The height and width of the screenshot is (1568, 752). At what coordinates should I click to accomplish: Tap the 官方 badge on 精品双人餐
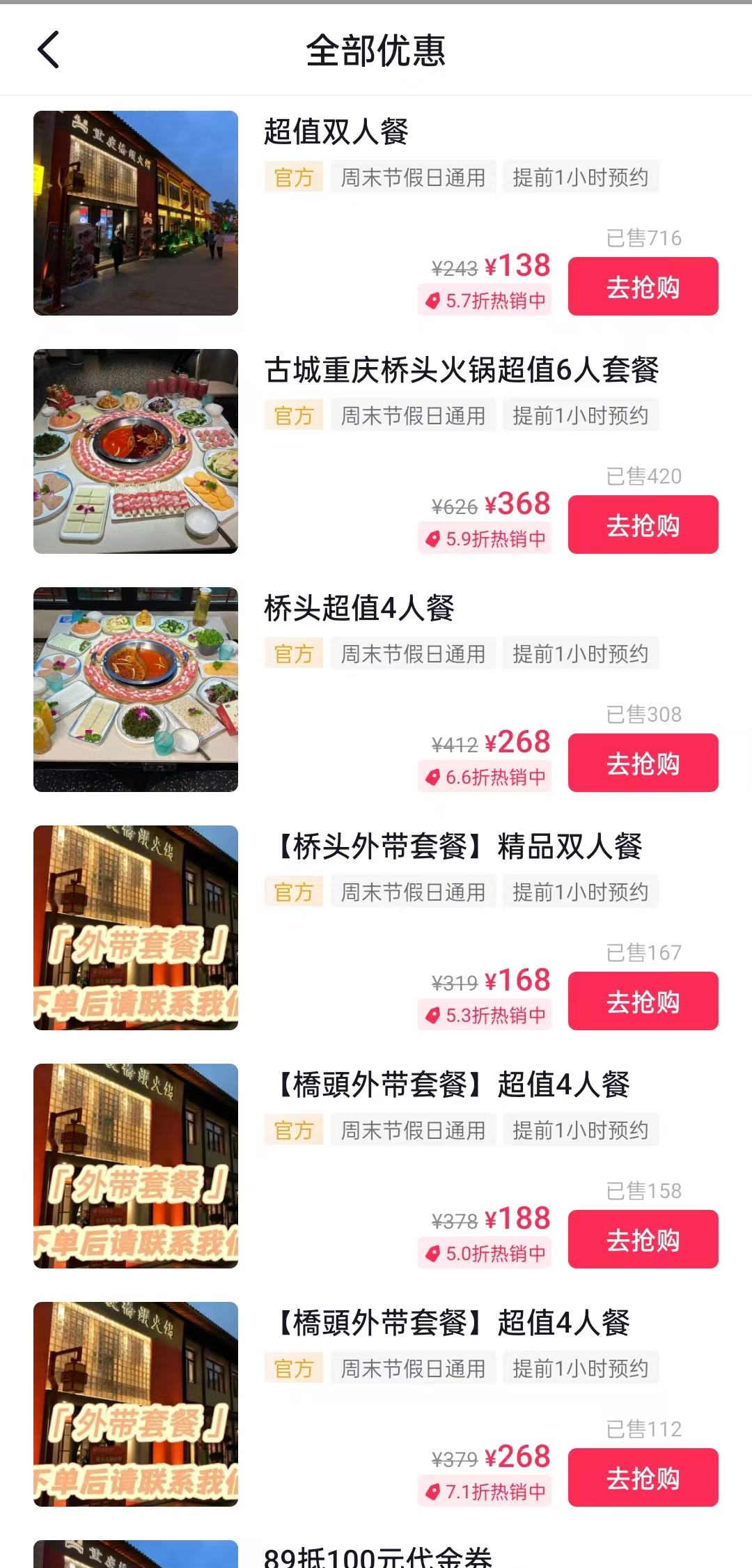pos(293,892)
